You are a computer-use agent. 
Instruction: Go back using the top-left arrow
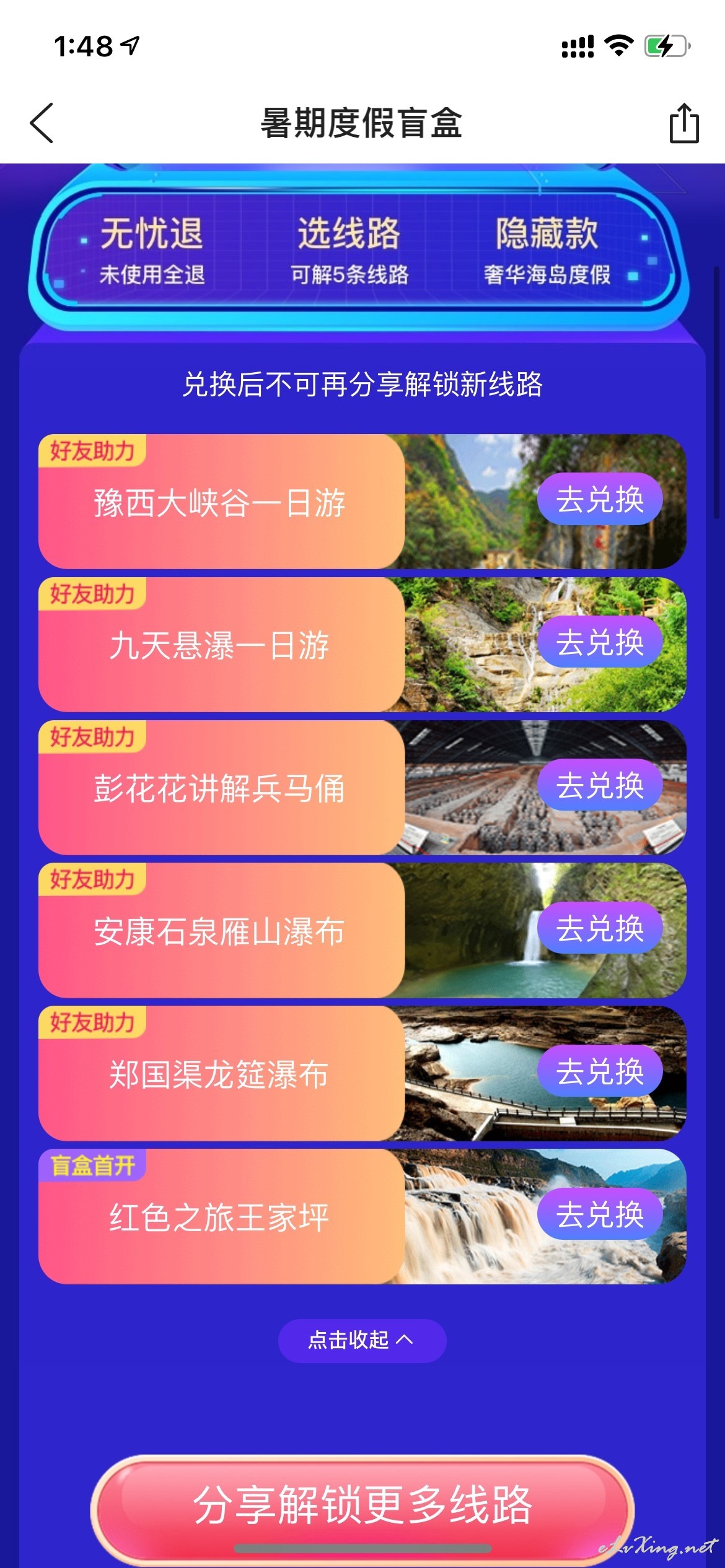42,123
